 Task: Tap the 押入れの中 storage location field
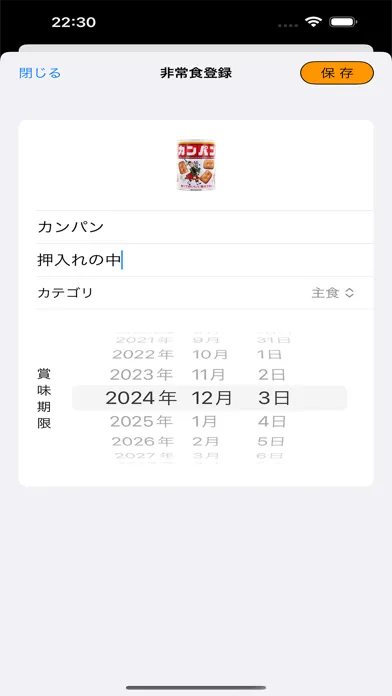click(x=205, y=260)
